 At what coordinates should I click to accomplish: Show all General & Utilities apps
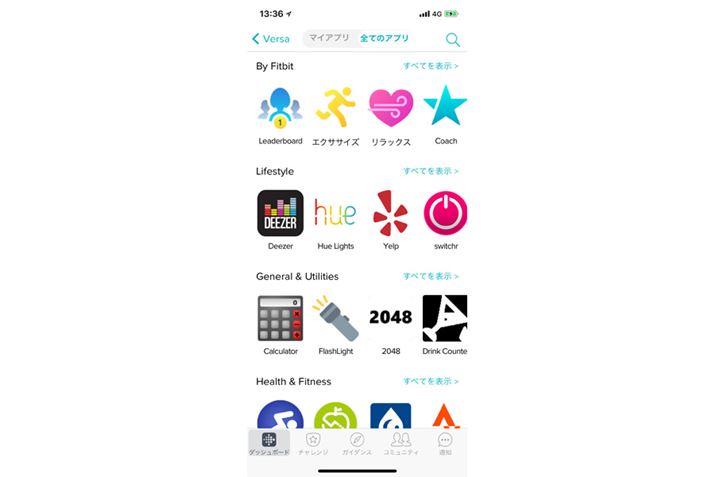pos(431,276)
